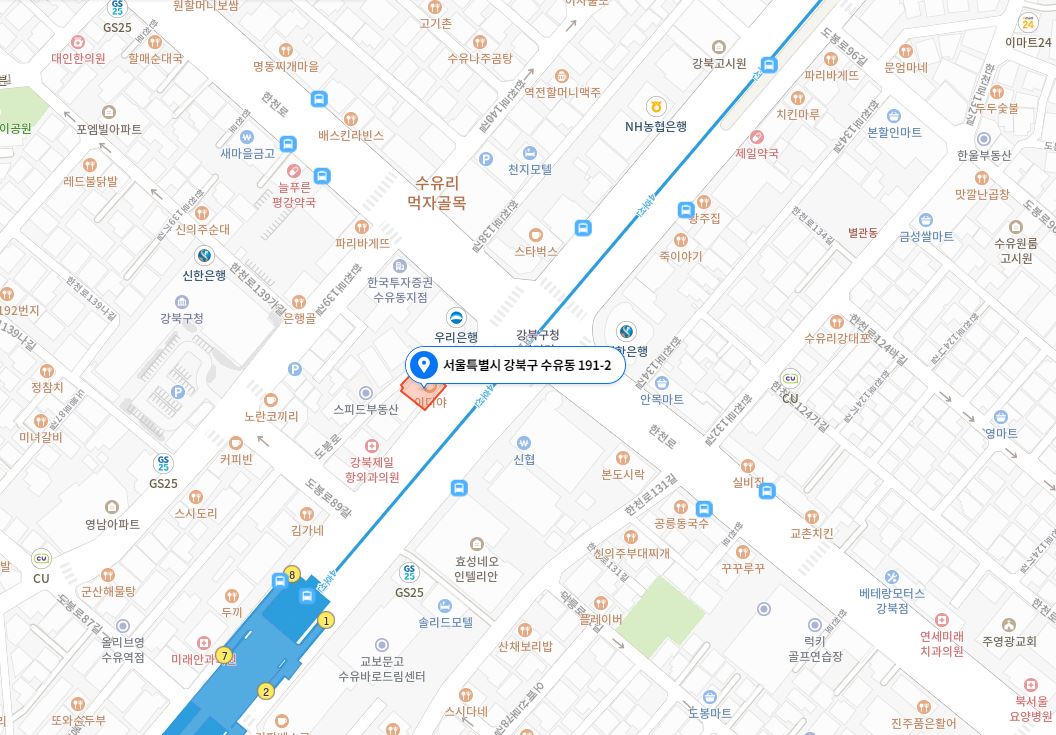The image size is (1056, 735).
Task: Open the NH농협은행 location pin
Action: 655,106
